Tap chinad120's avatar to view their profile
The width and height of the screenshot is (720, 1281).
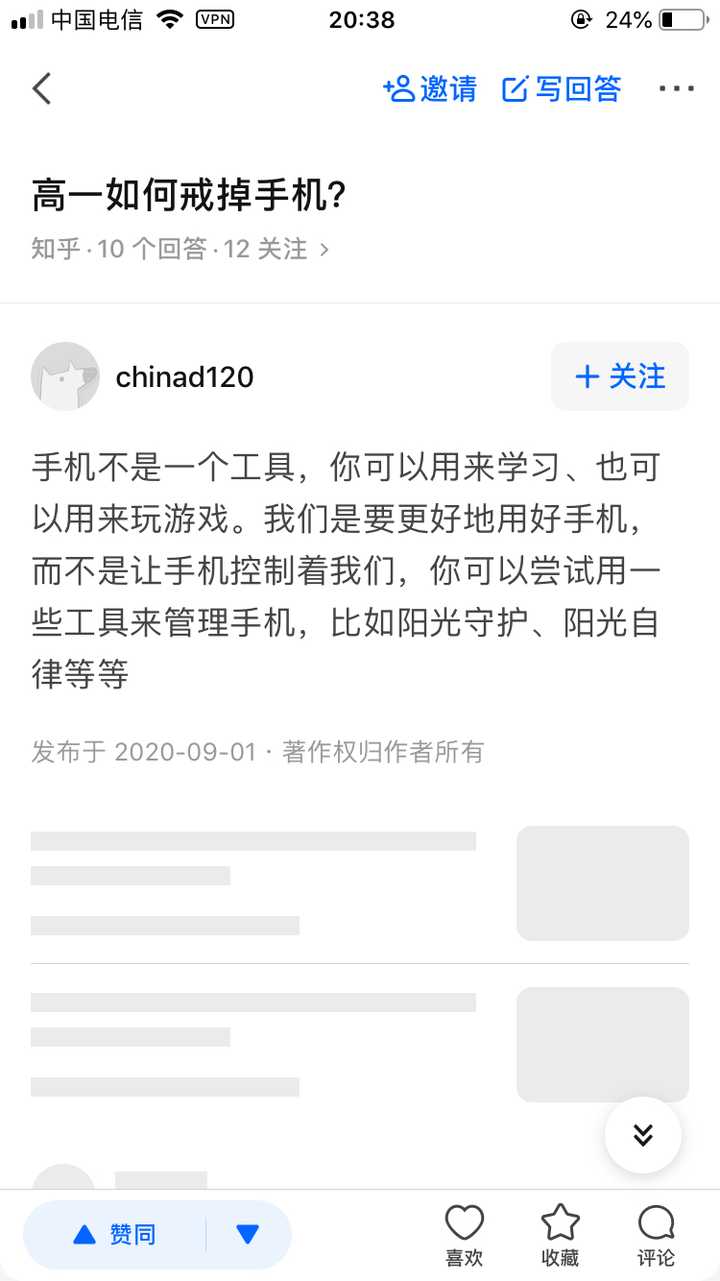pos(65,377)
